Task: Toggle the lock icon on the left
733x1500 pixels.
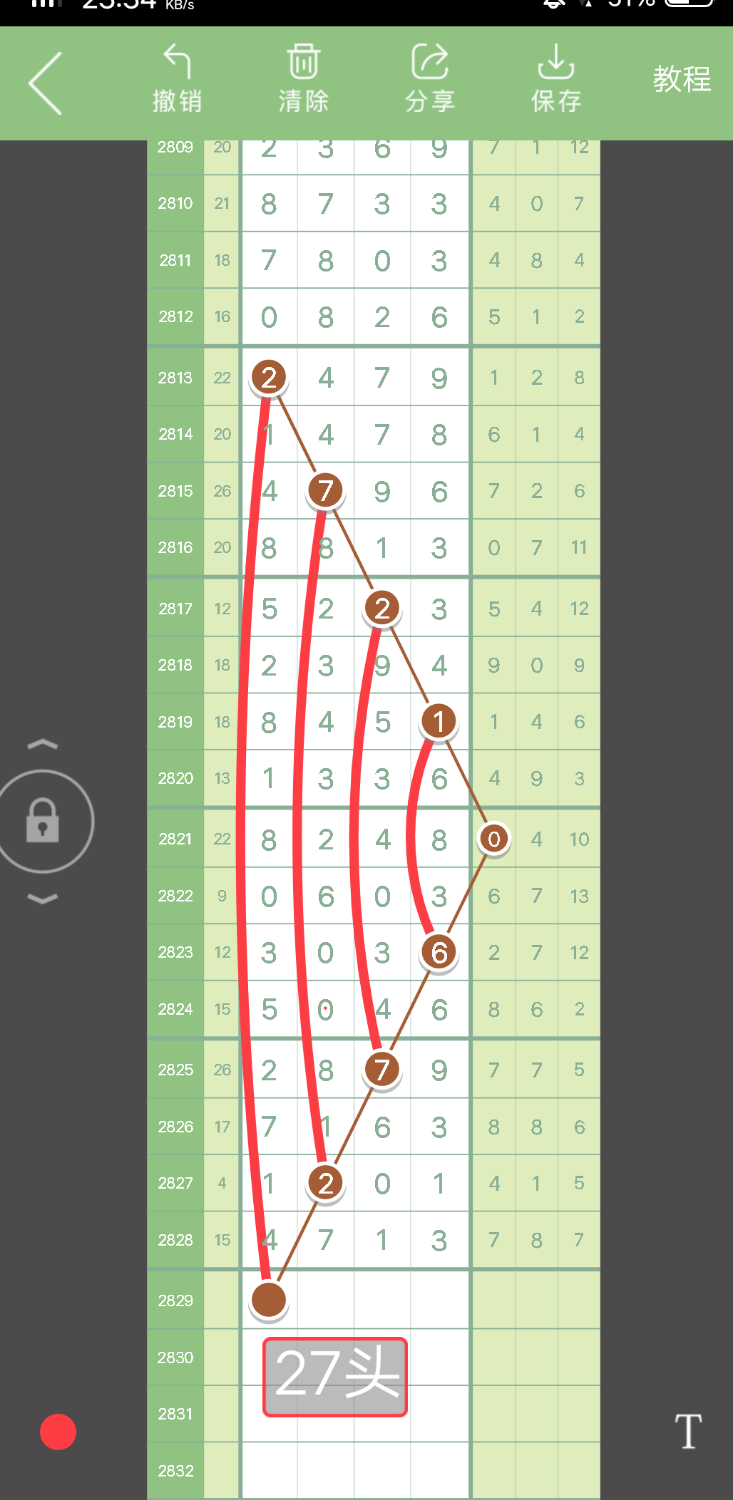Action: point(43,822)
